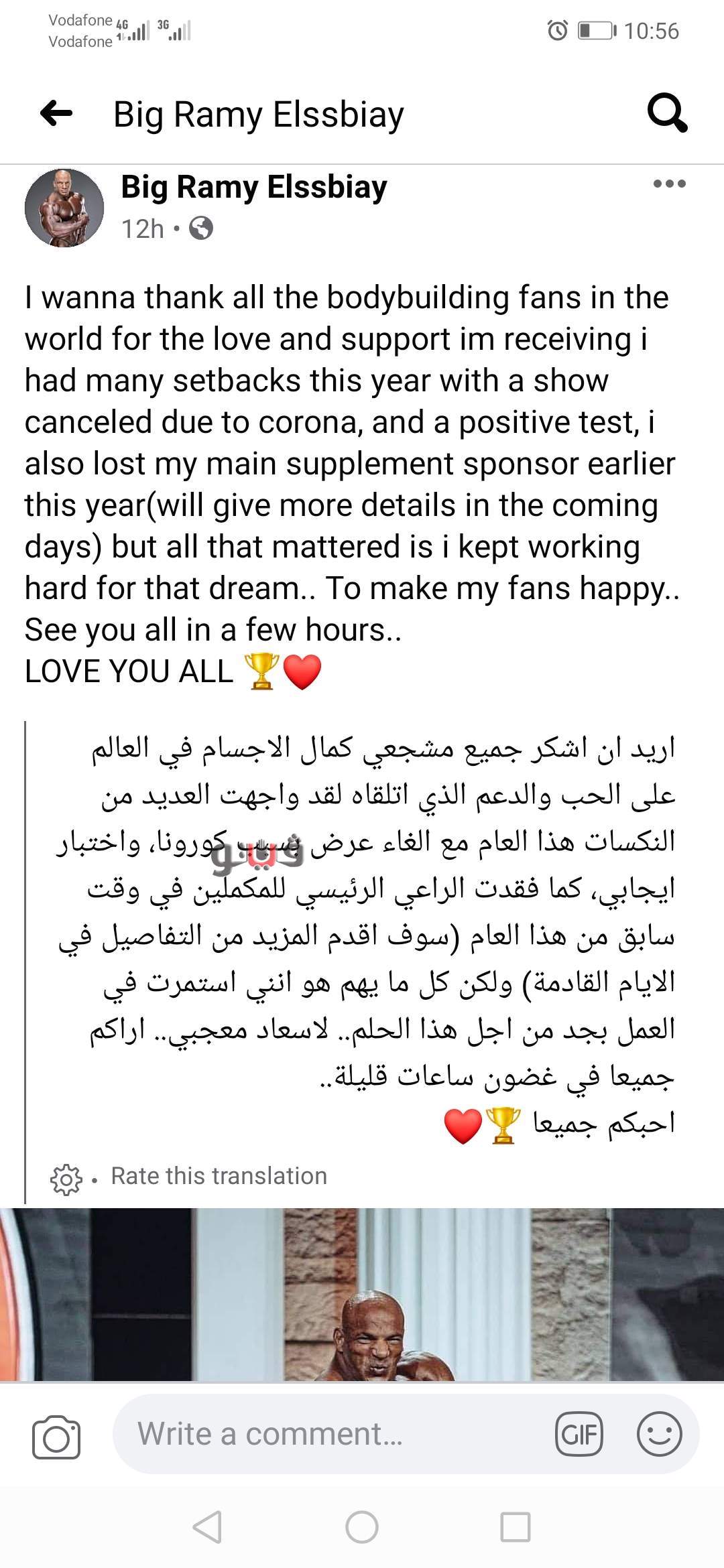Tap the Big Ramy Elssbiay post author name

[254, 187]
